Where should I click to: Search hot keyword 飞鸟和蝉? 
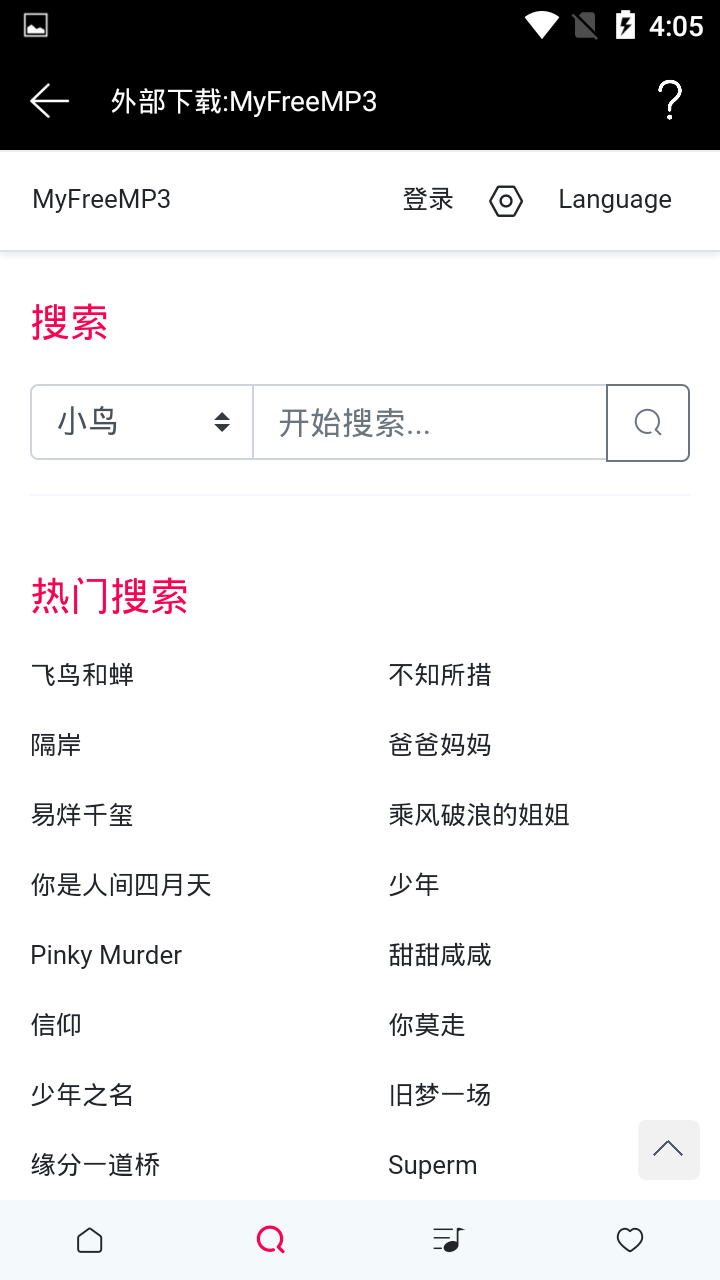83,675
